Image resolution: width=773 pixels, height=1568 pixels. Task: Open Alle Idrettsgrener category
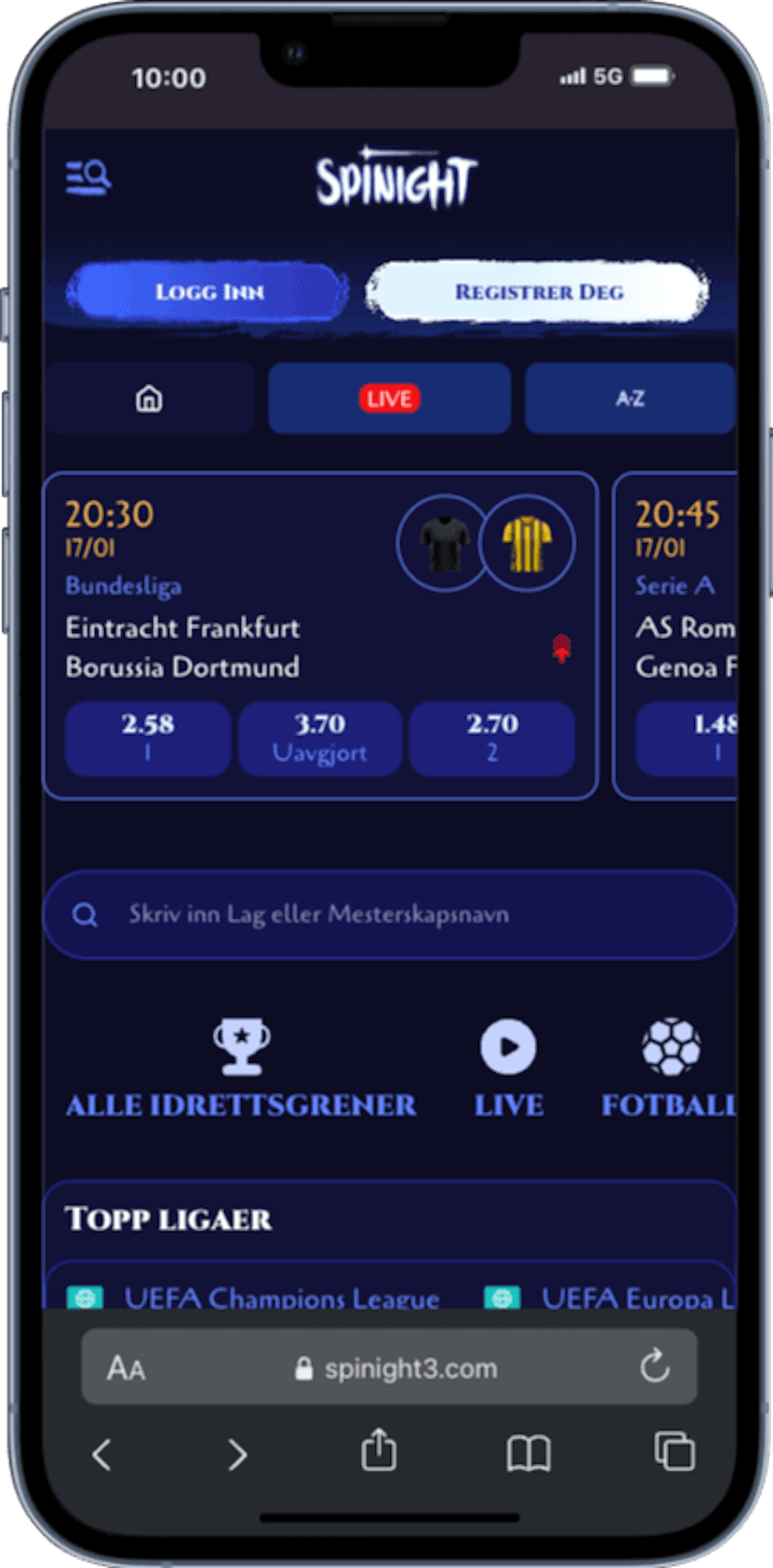coord(241,1070)
